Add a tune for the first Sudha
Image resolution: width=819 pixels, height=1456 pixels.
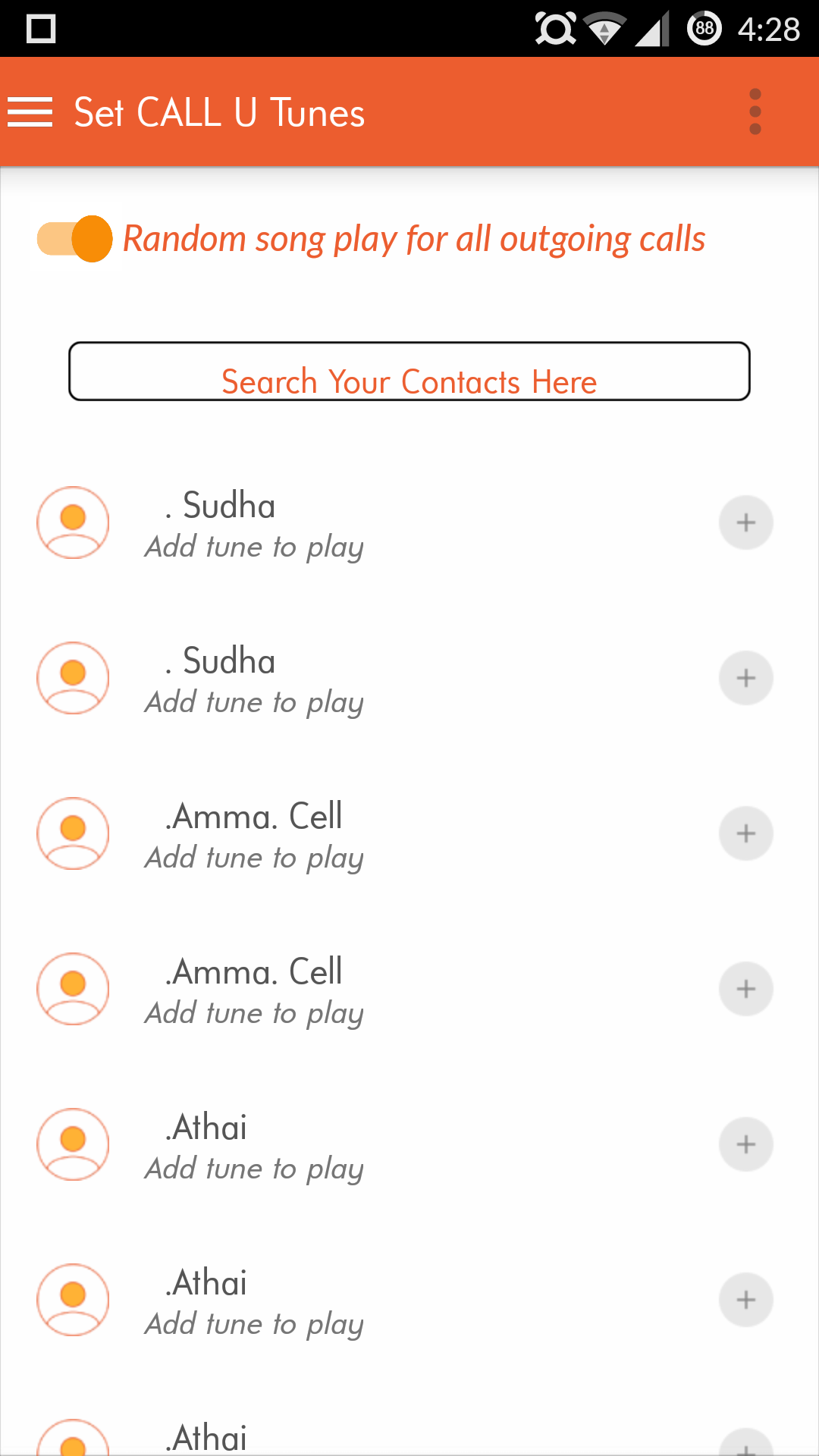pos(745,522)
